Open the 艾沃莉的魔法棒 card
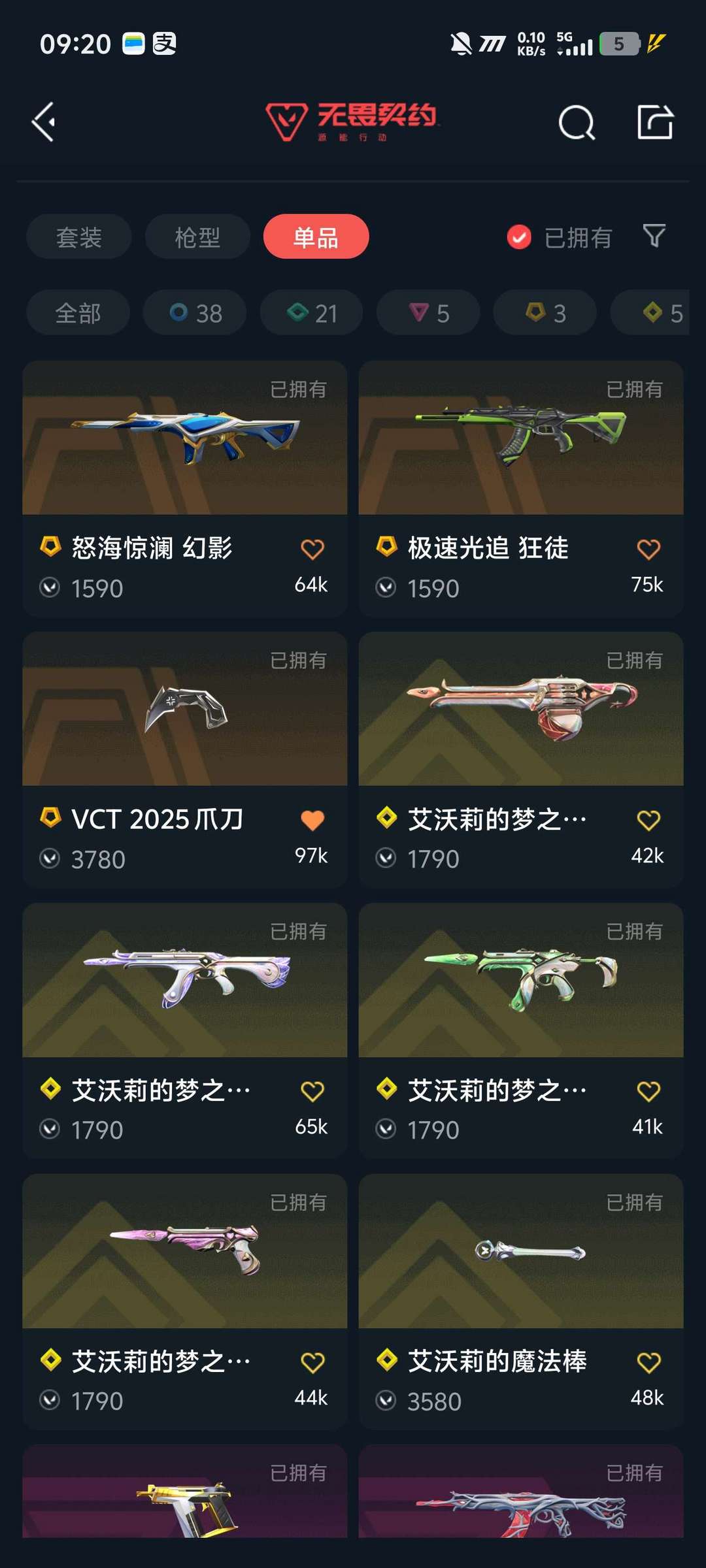The height and width of the screenshot is (1568, 706). click(x=521, y=1302)
